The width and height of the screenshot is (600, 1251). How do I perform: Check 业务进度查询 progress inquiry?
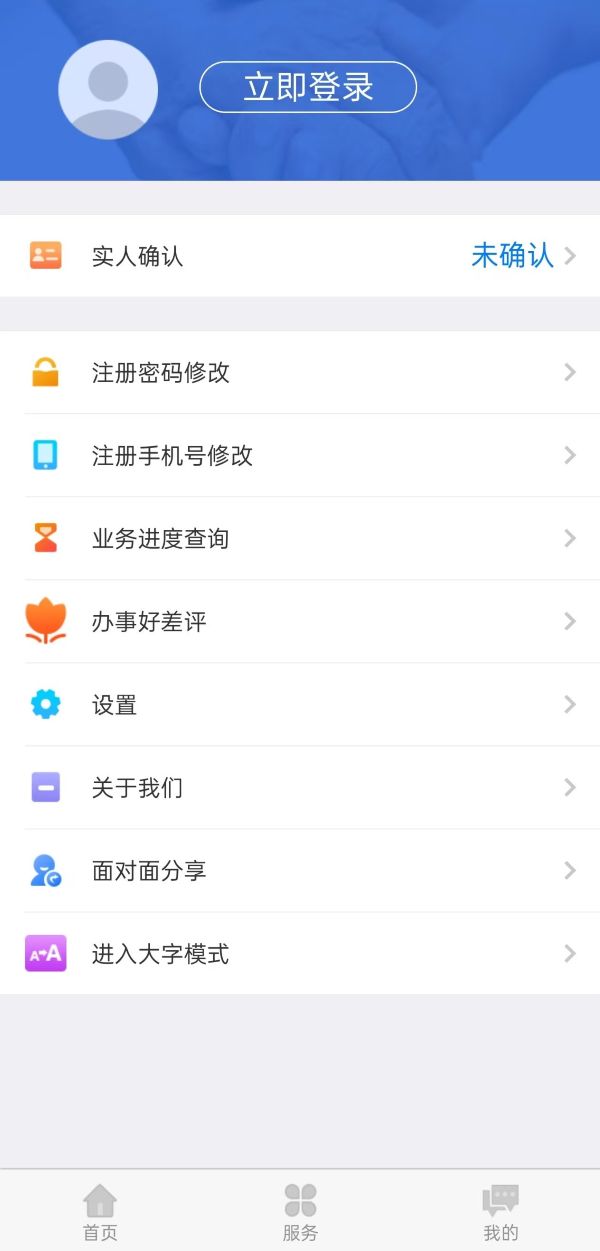[300, 539]
